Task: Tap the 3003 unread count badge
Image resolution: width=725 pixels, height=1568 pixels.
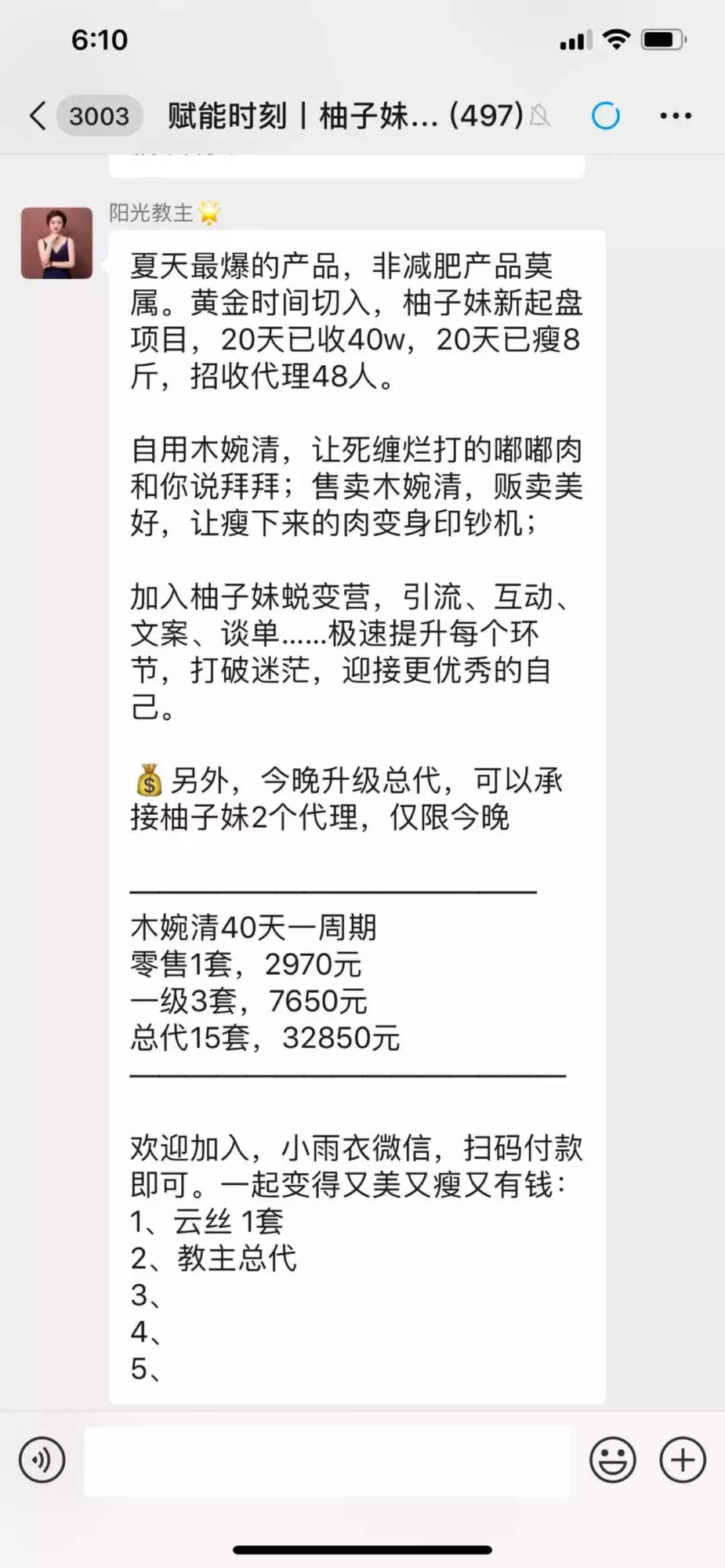Action: tap(99, 115)
